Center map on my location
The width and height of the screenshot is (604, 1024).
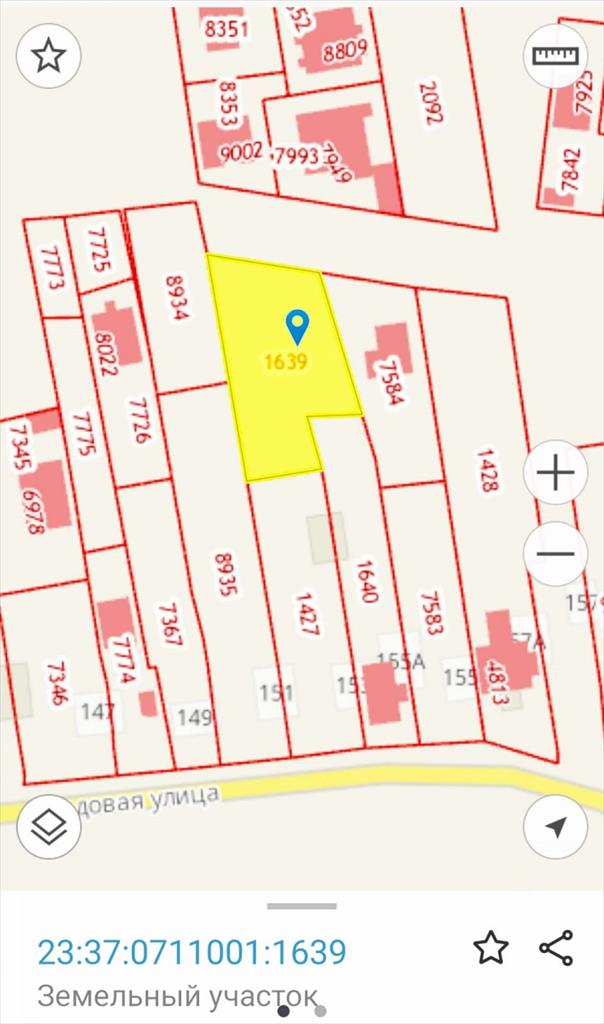556,827
